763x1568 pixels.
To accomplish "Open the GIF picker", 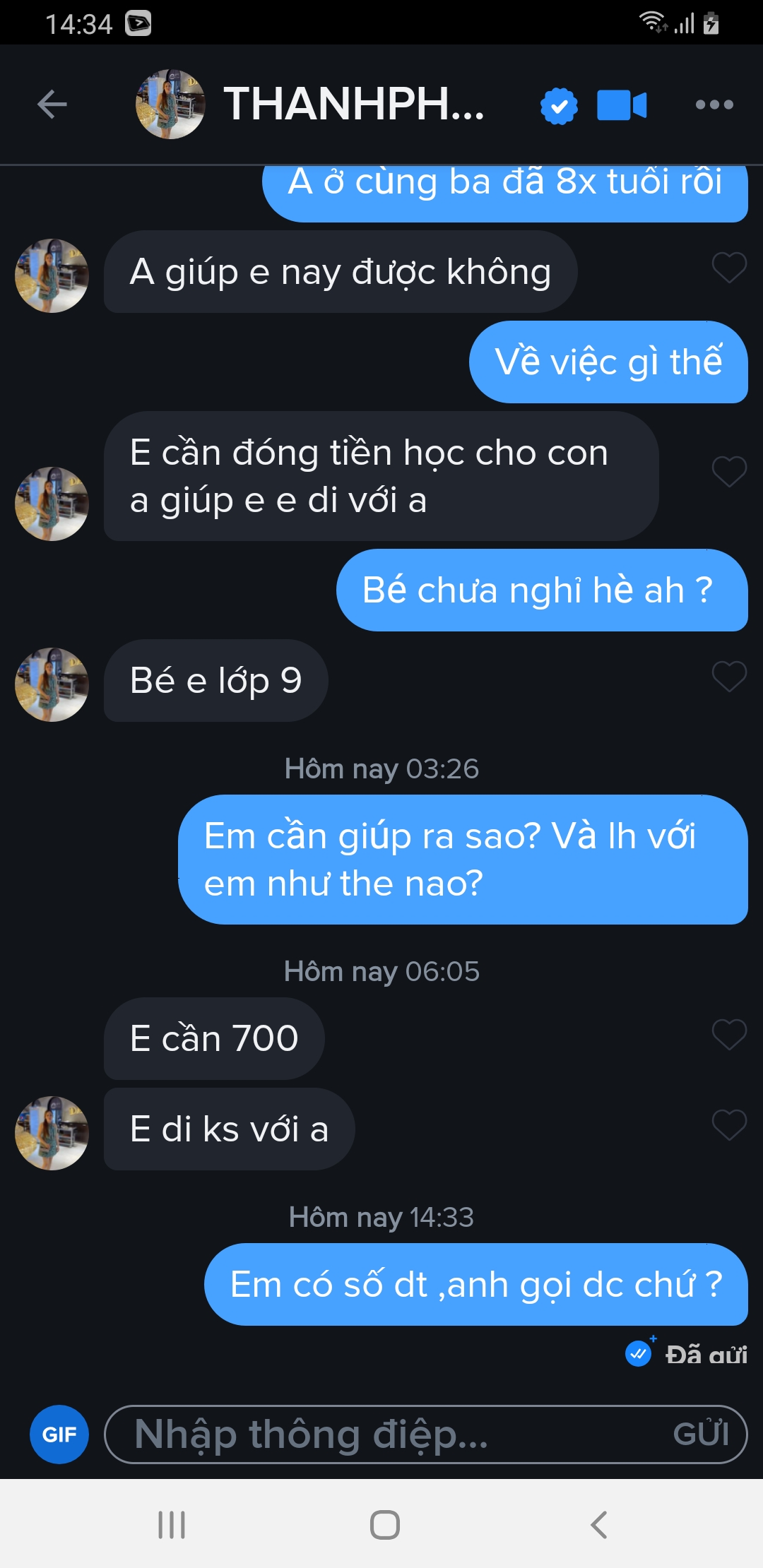I will pyautogui.click(x=59, y=1434).
